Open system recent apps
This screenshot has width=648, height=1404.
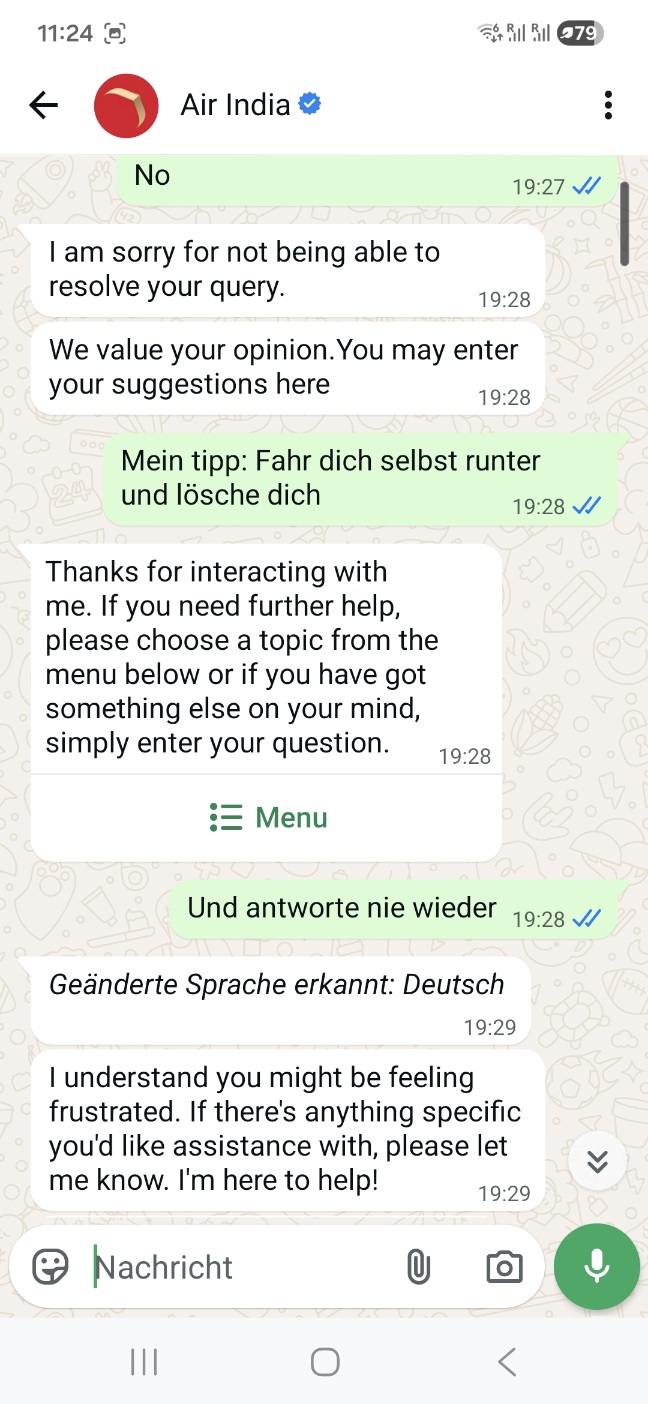coord(144,1361)
